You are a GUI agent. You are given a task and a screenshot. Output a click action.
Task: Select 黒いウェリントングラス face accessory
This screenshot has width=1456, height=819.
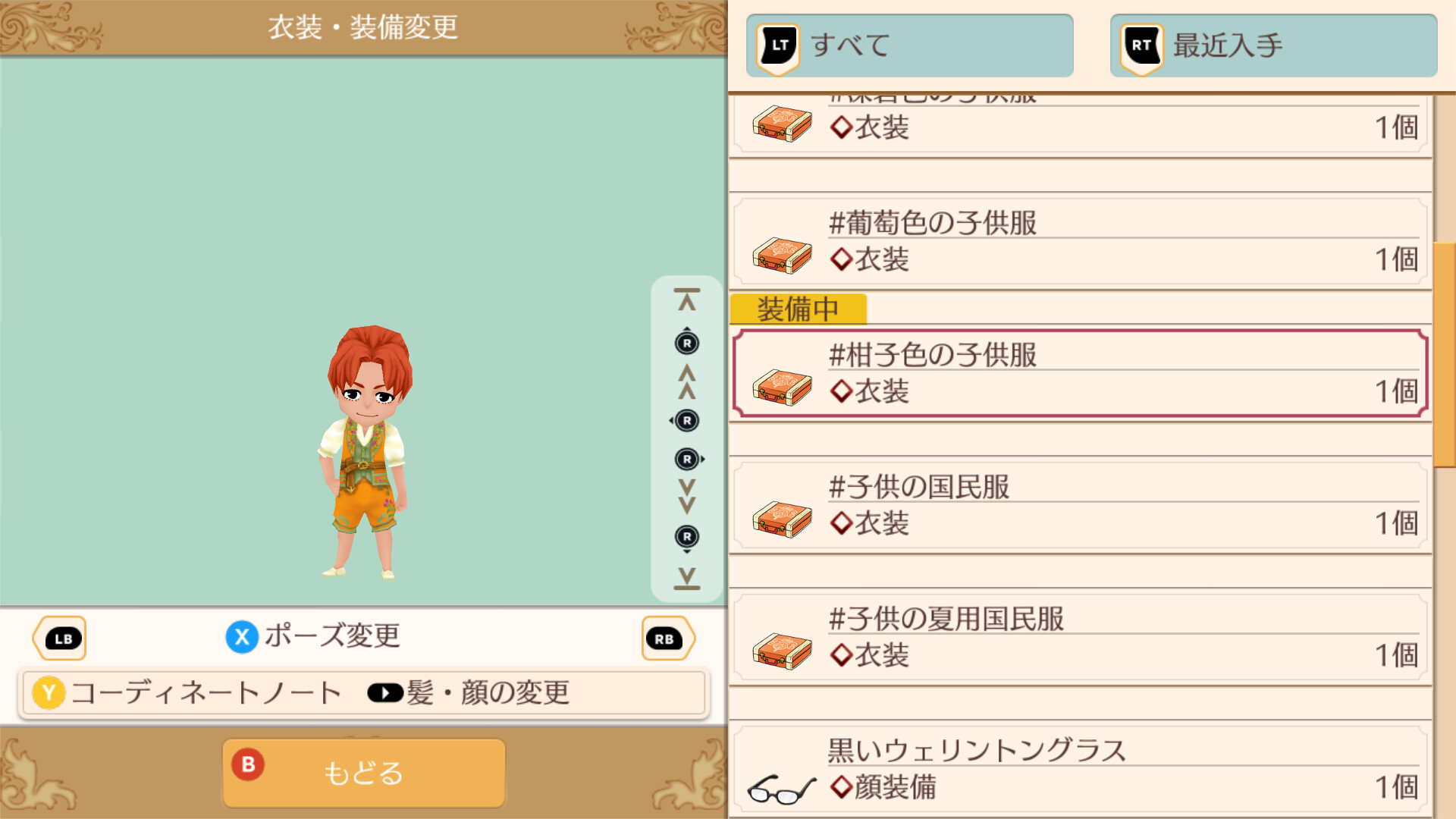(1080, 770)
